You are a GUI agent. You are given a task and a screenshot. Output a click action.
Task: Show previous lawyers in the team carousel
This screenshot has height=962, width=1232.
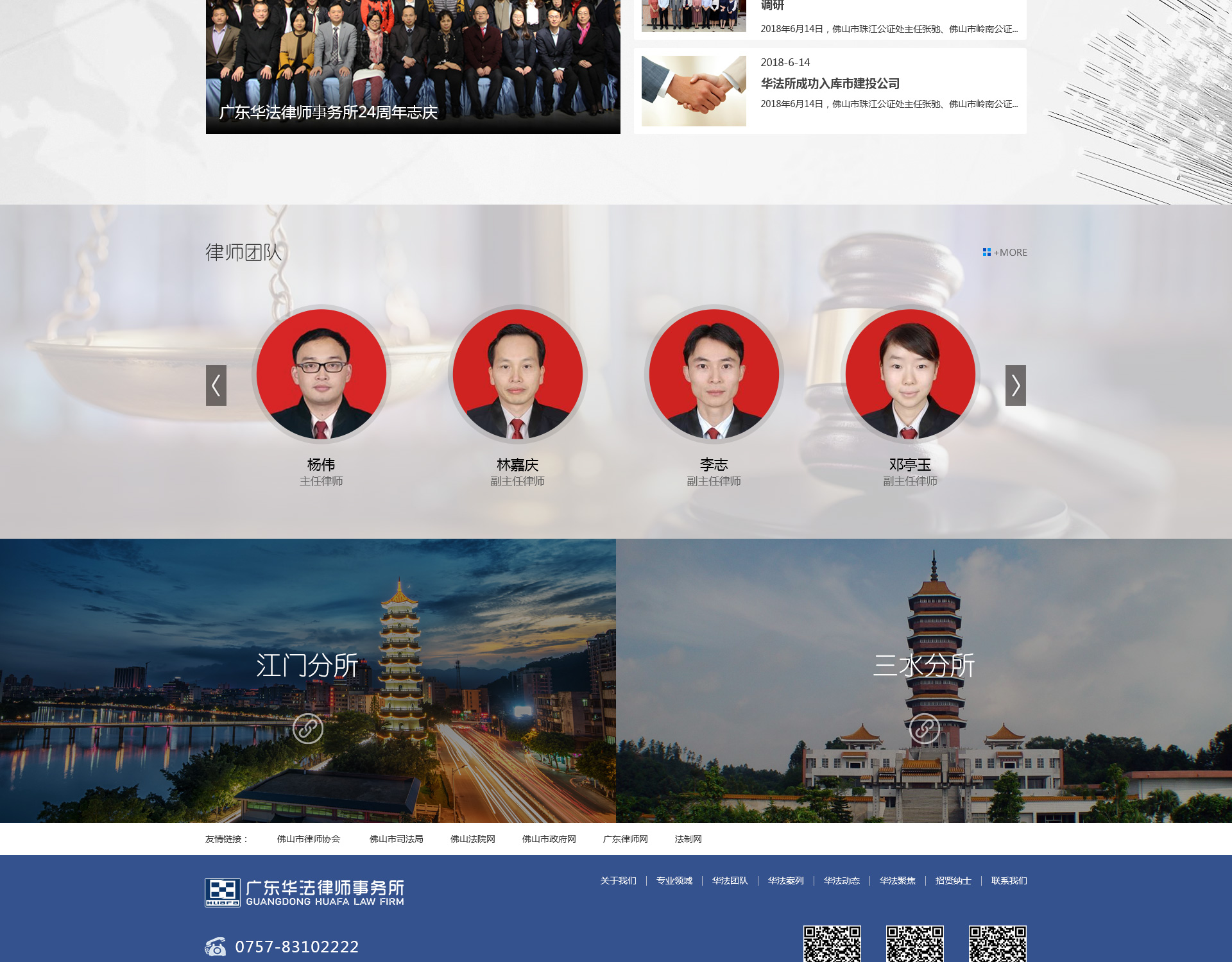click(216, 385)
